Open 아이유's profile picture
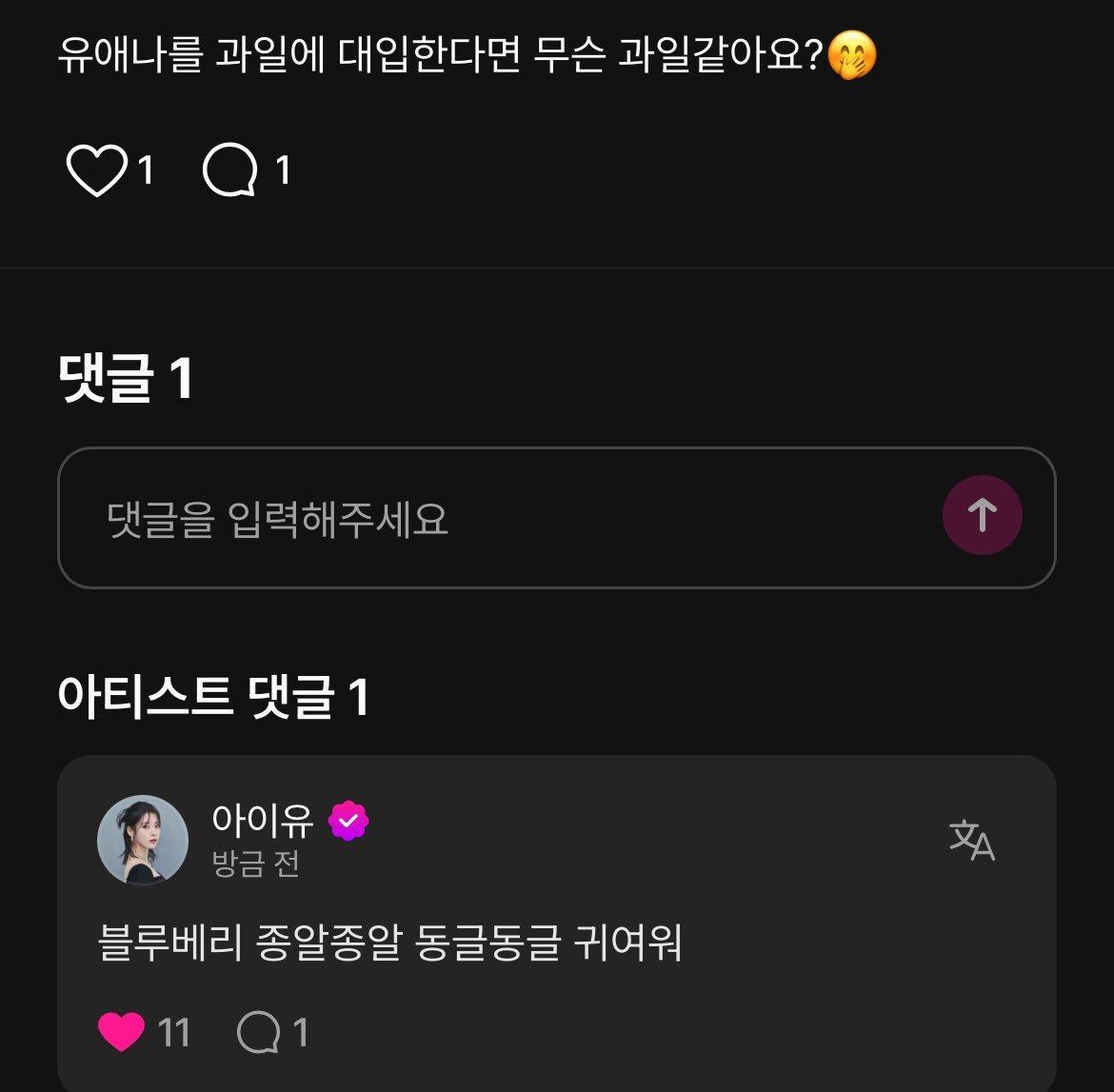This screenshot has height=1092, width=1114. pyautogui.click(x=143, y=840)
